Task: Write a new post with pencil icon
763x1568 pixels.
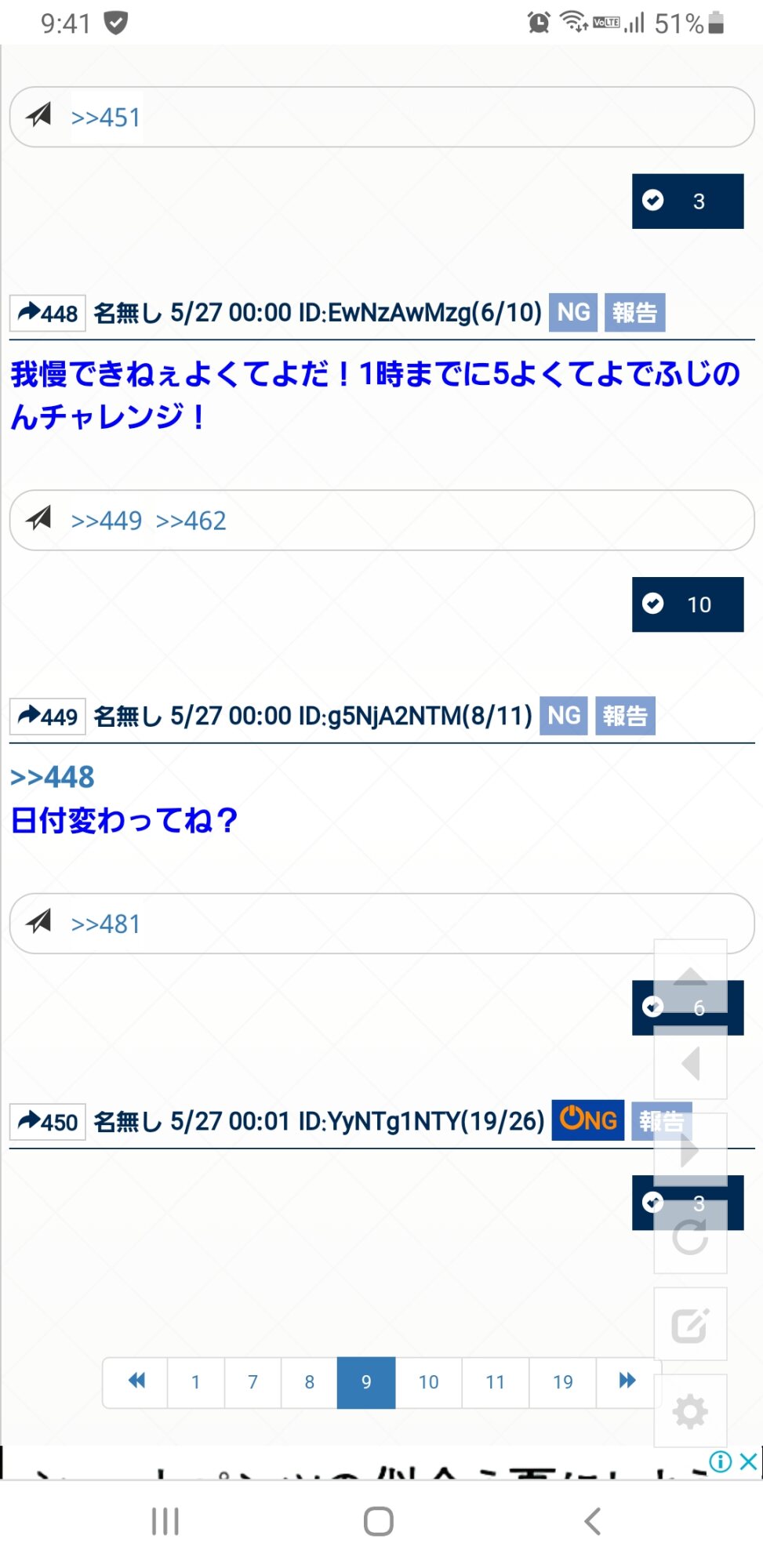Action: click(x=690, y=1325)
